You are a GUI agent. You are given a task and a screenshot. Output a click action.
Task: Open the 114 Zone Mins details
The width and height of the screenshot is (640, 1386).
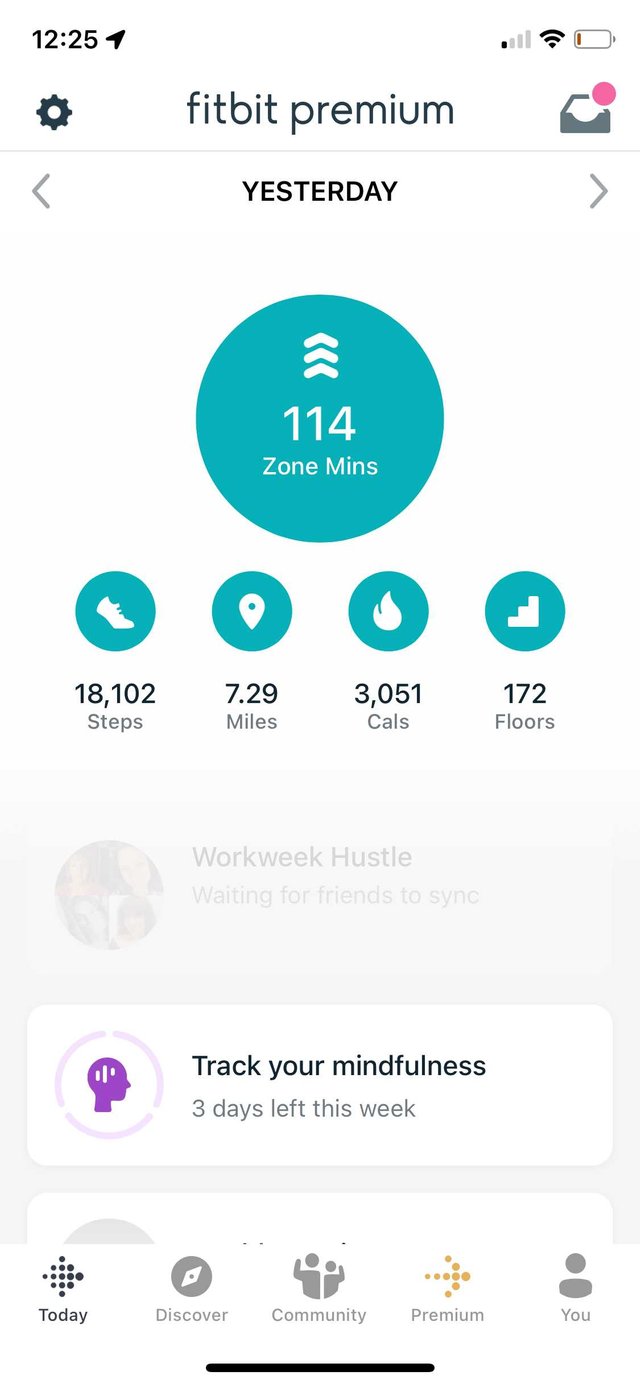[320, 419]
